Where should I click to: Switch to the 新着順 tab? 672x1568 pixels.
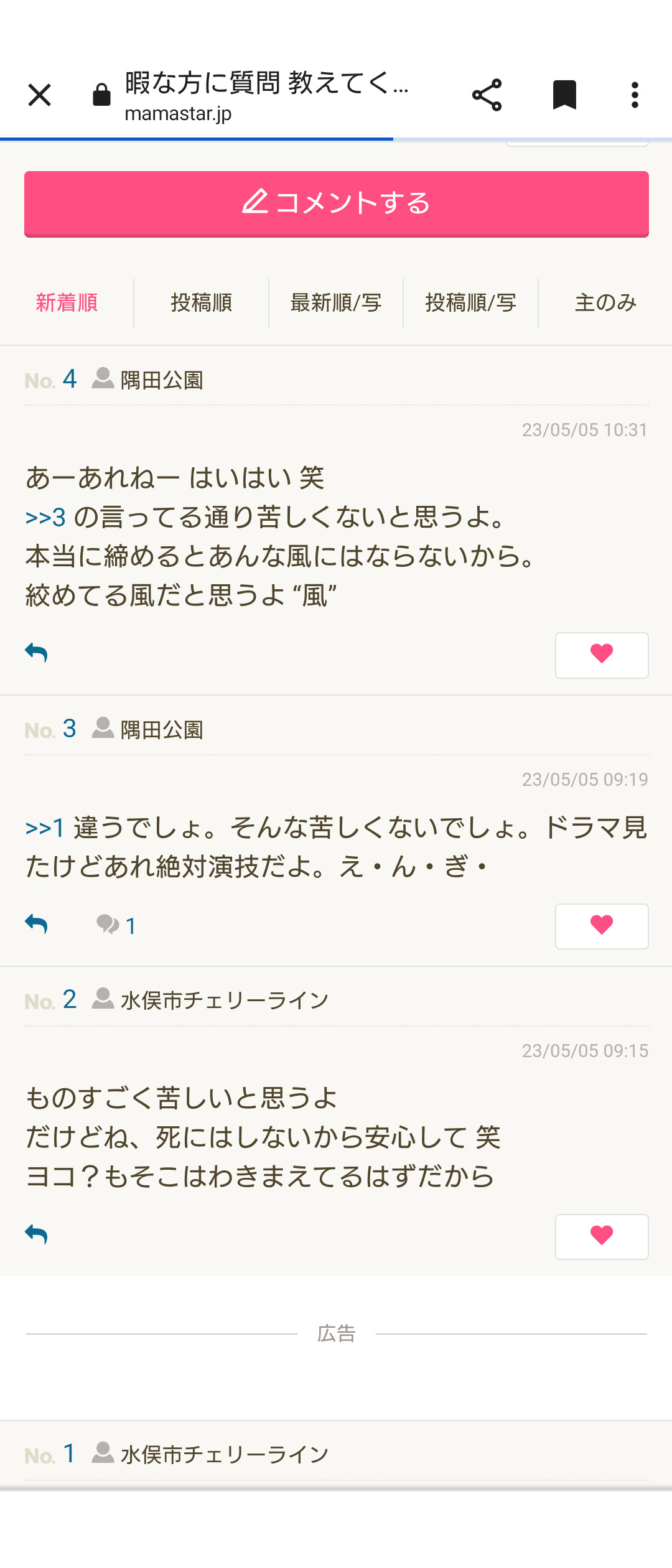pyautogui.click(x=67, y=303)
